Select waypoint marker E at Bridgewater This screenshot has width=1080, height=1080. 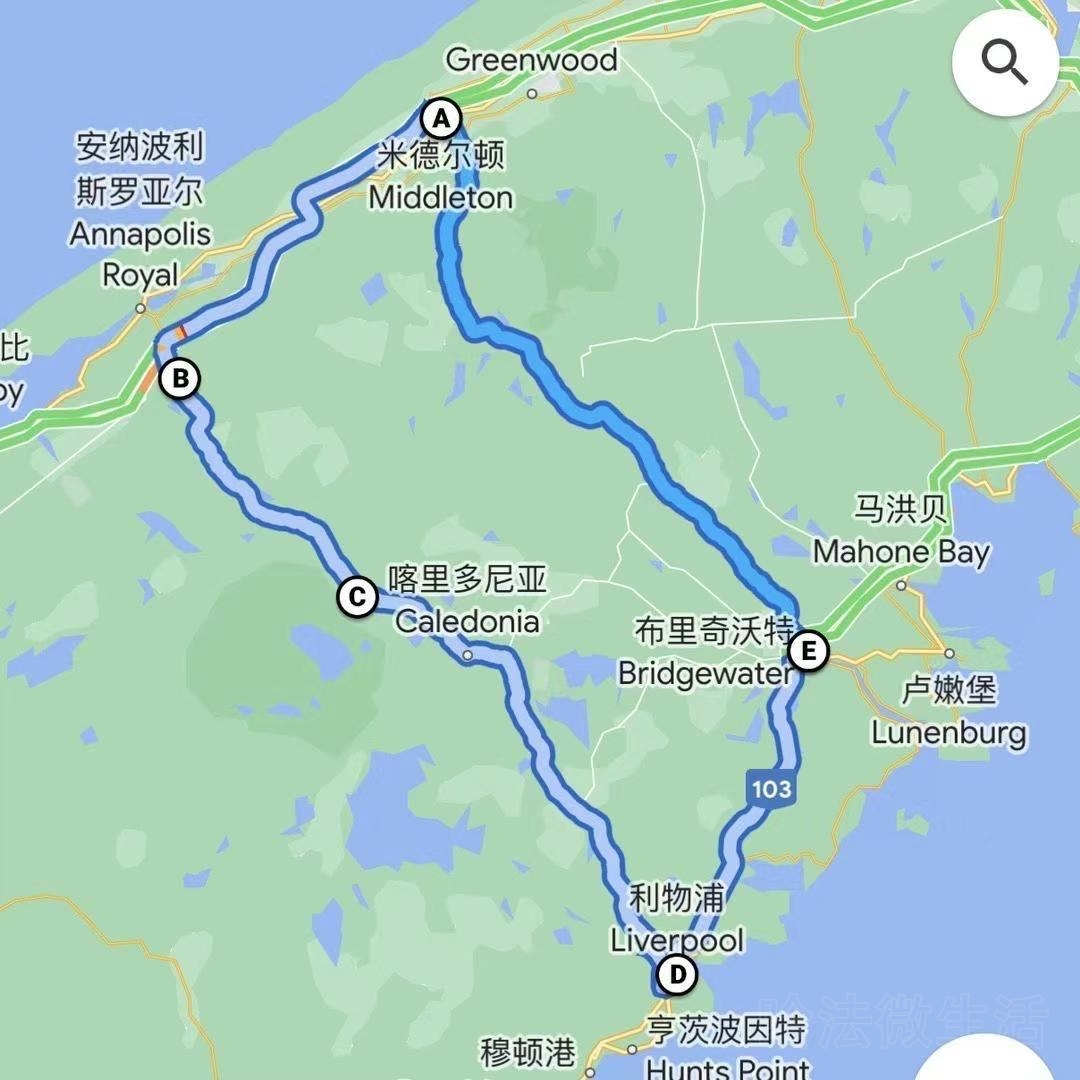click(808, 652)
